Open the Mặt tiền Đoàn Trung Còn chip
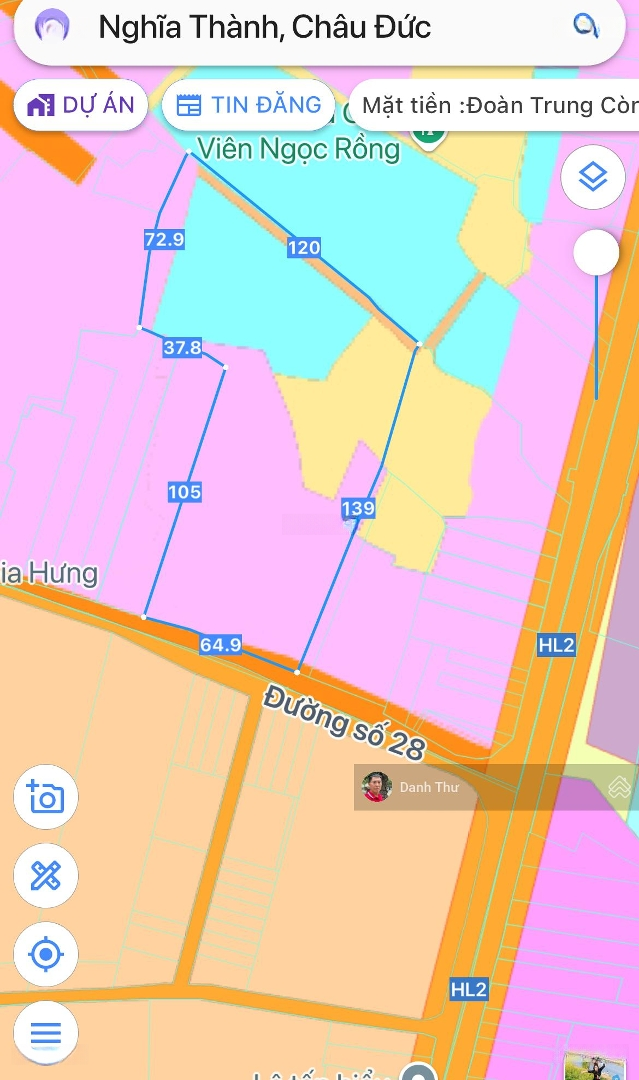639x1080 pixels. [x=494, y=105]
